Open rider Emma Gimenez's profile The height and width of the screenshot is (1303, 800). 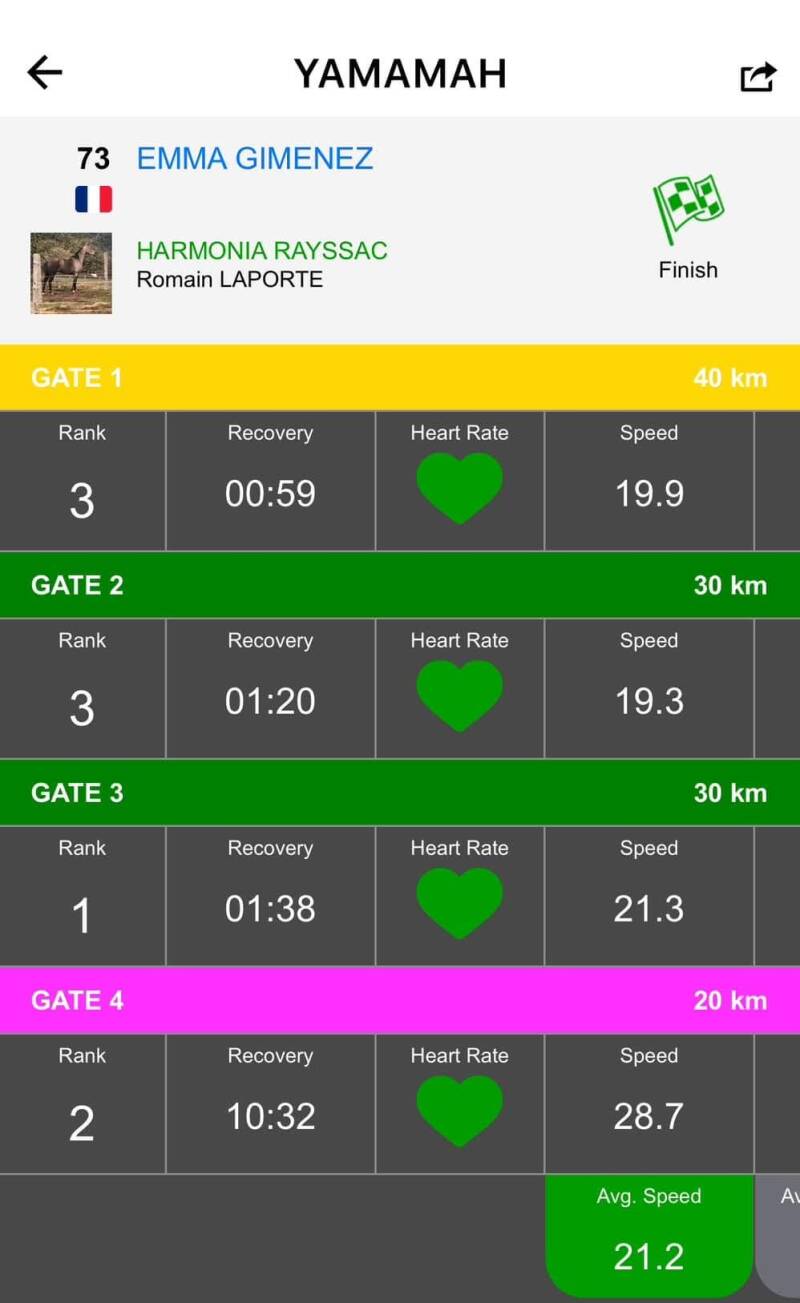click(254, 158)
